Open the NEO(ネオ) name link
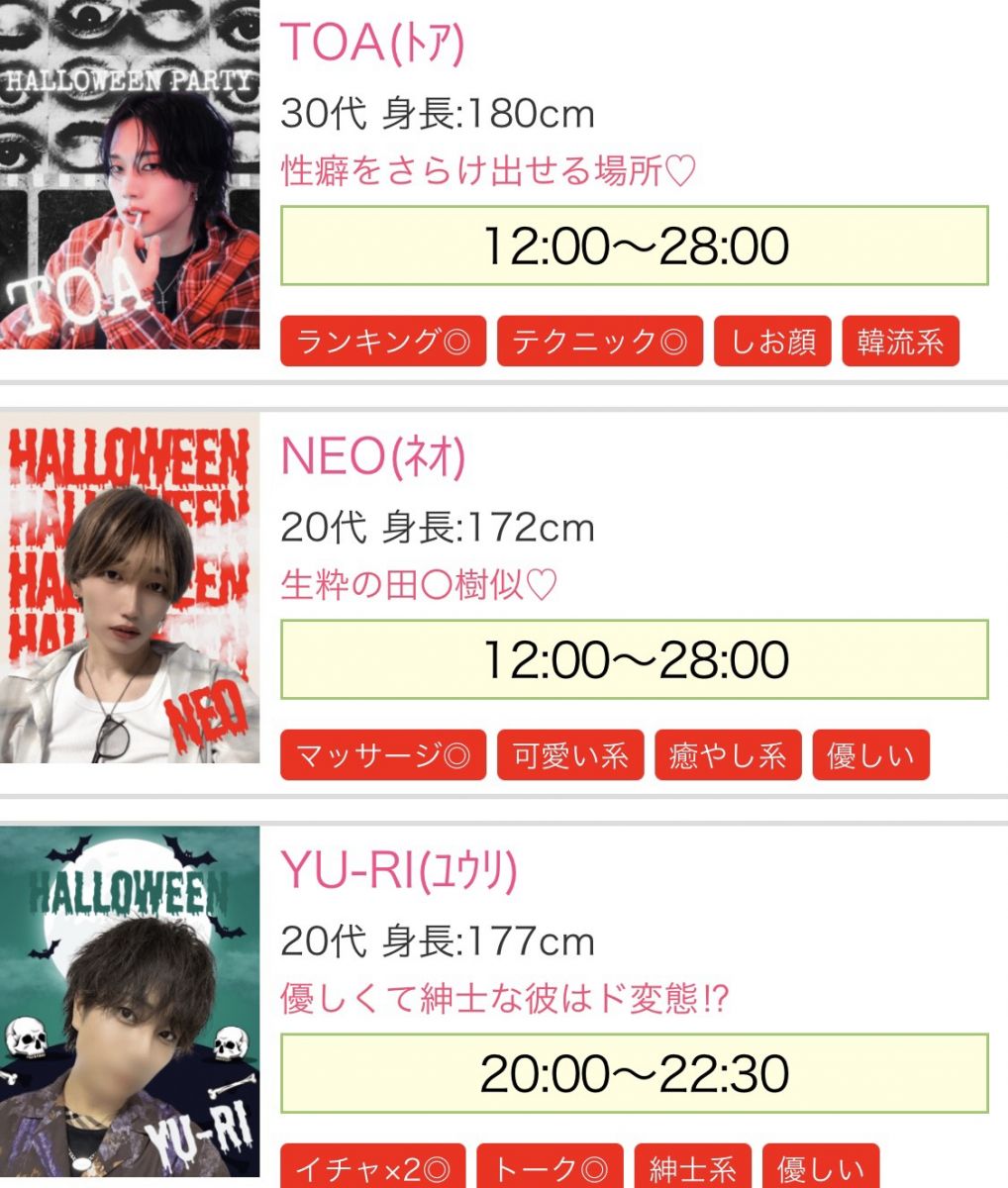The width and height of the screenshot is (1008, 1188). click(x=373, y=456)
